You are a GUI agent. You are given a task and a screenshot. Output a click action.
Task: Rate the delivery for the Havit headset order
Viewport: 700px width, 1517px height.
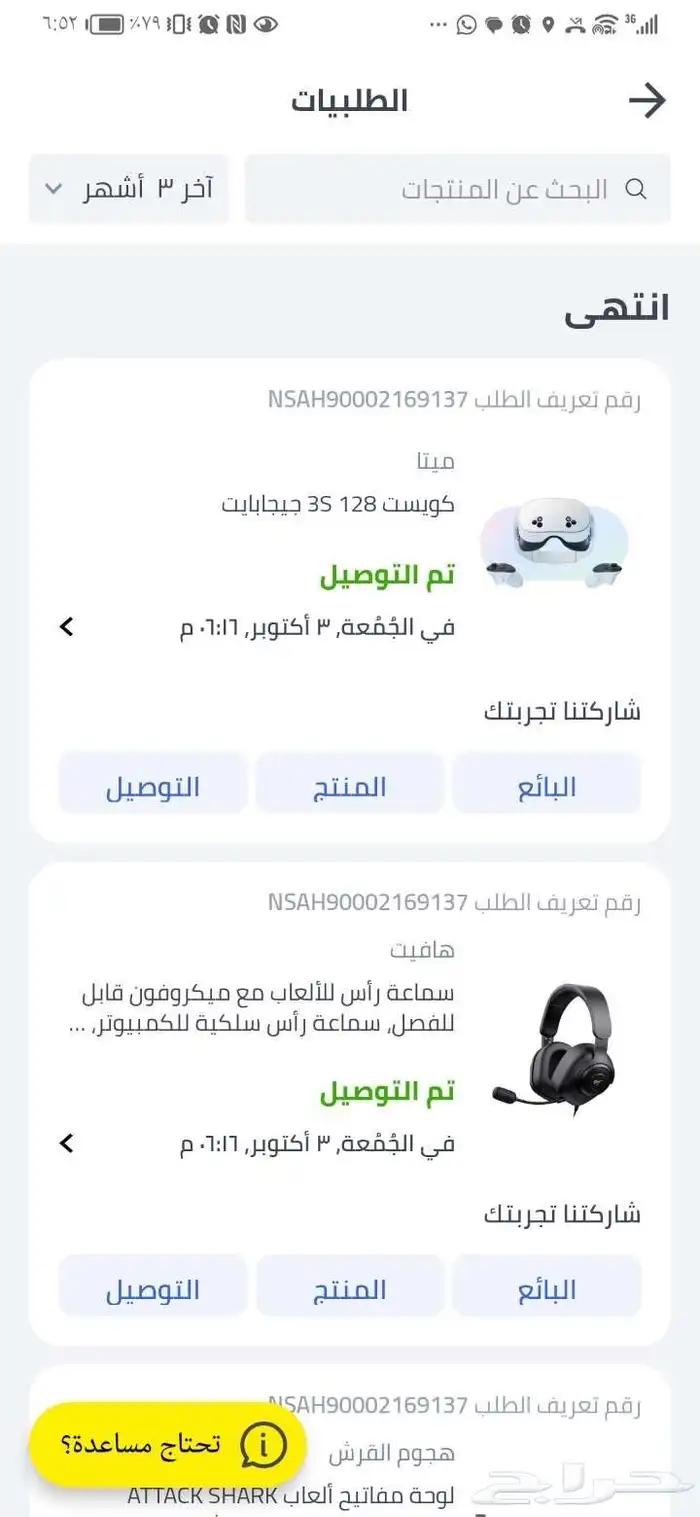[153, 1289]
